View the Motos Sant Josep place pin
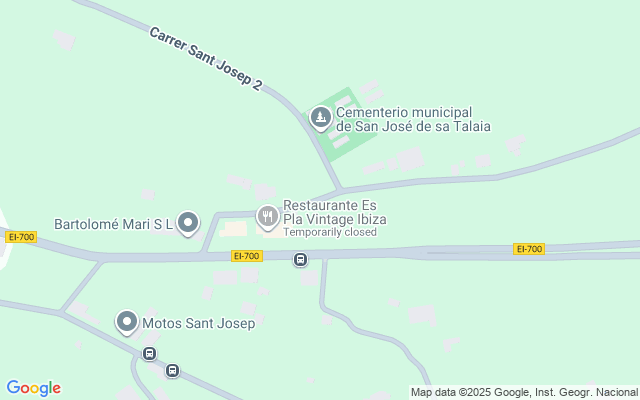The width and height of the screenshot is (640, 400). [x=127, y=322]
